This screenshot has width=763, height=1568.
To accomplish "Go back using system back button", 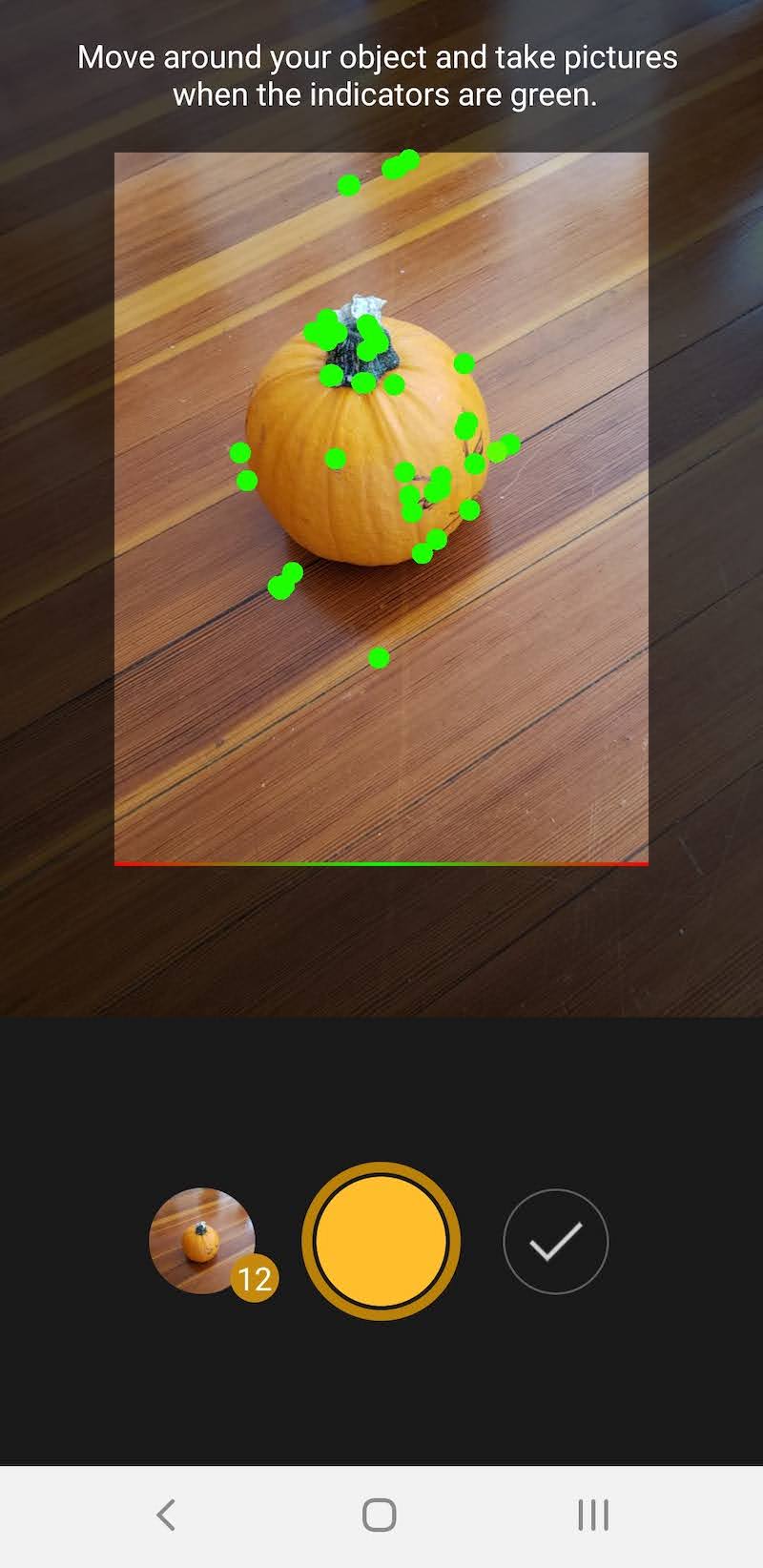I will pos(166,1515).
